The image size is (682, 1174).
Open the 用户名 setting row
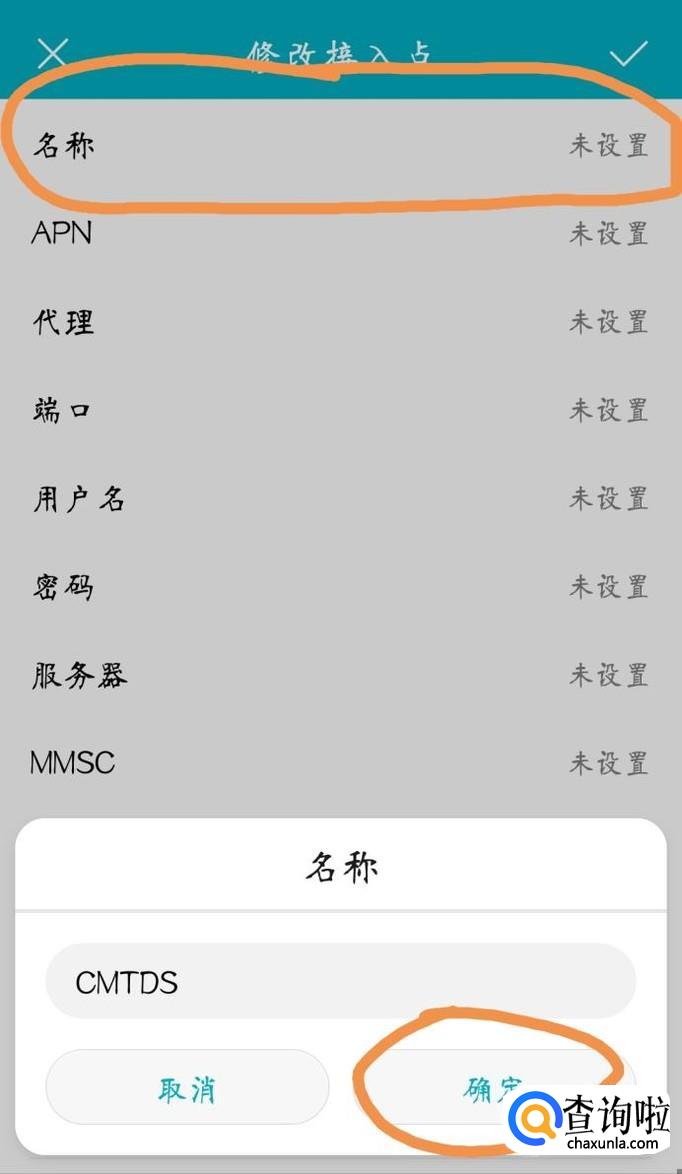point(340,498)
